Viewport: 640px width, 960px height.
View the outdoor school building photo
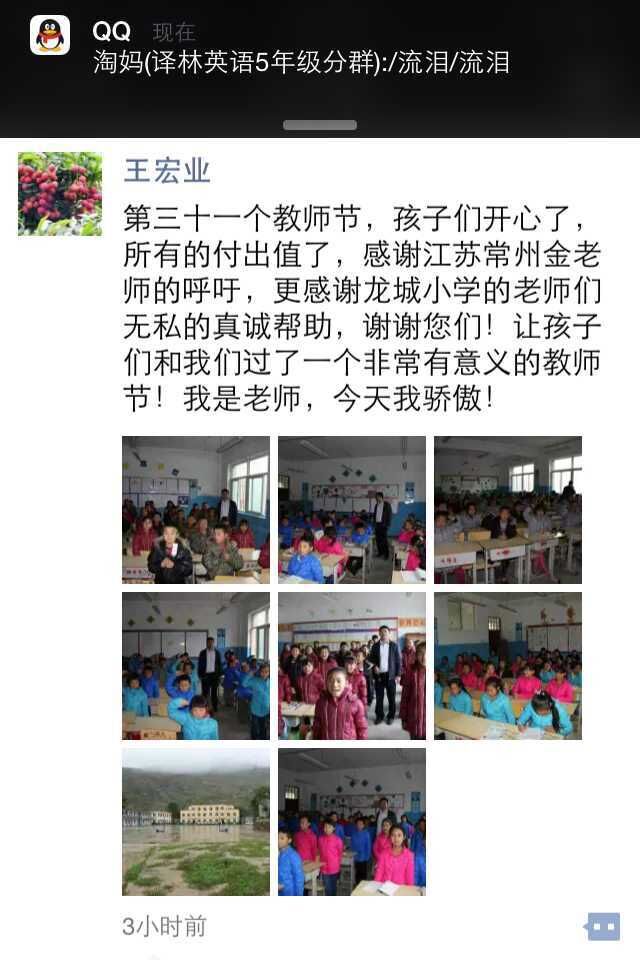pyautogui.click(x=196, y=822)
